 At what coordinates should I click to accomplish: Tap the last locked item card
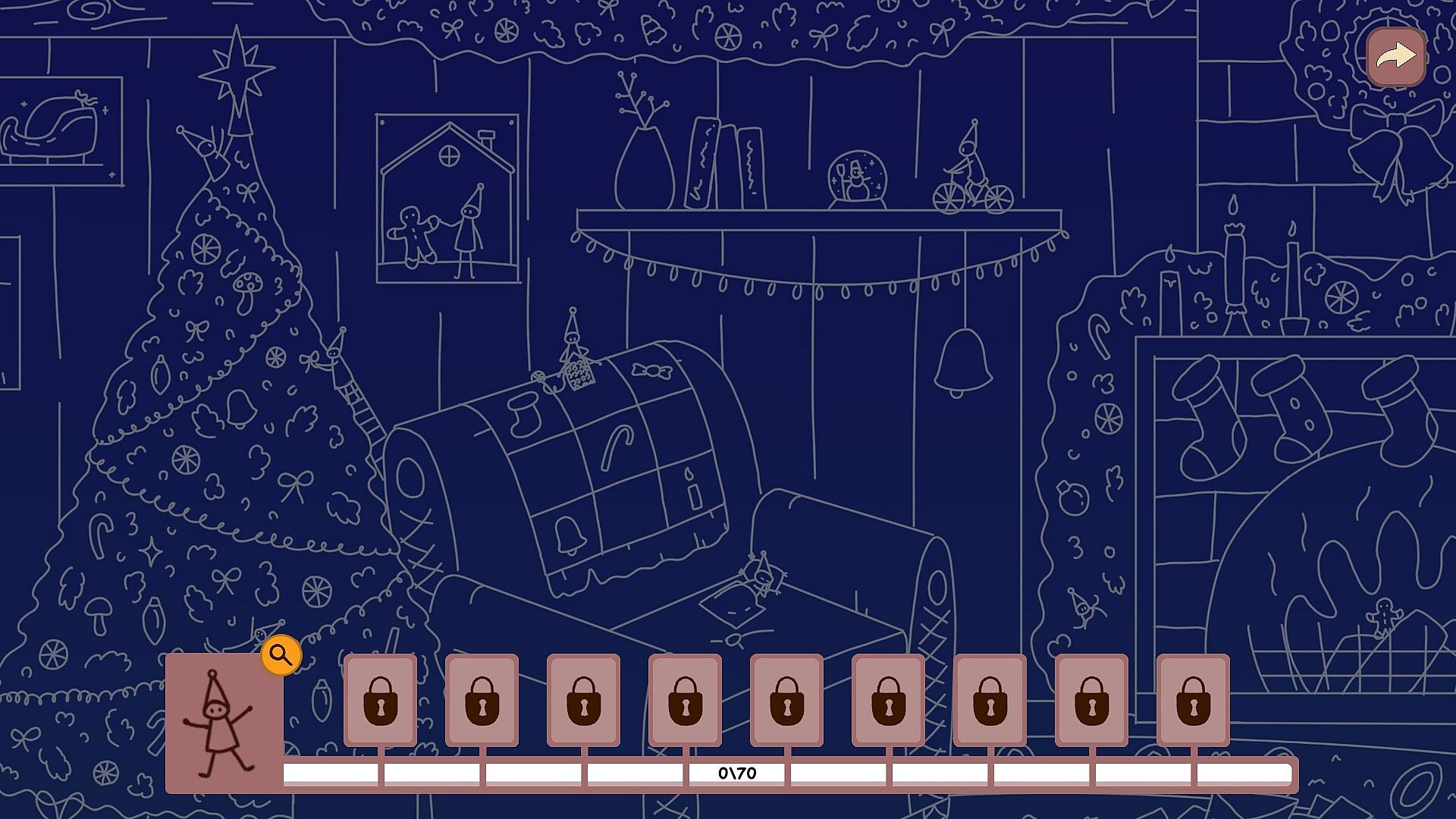coord(1192,700)
